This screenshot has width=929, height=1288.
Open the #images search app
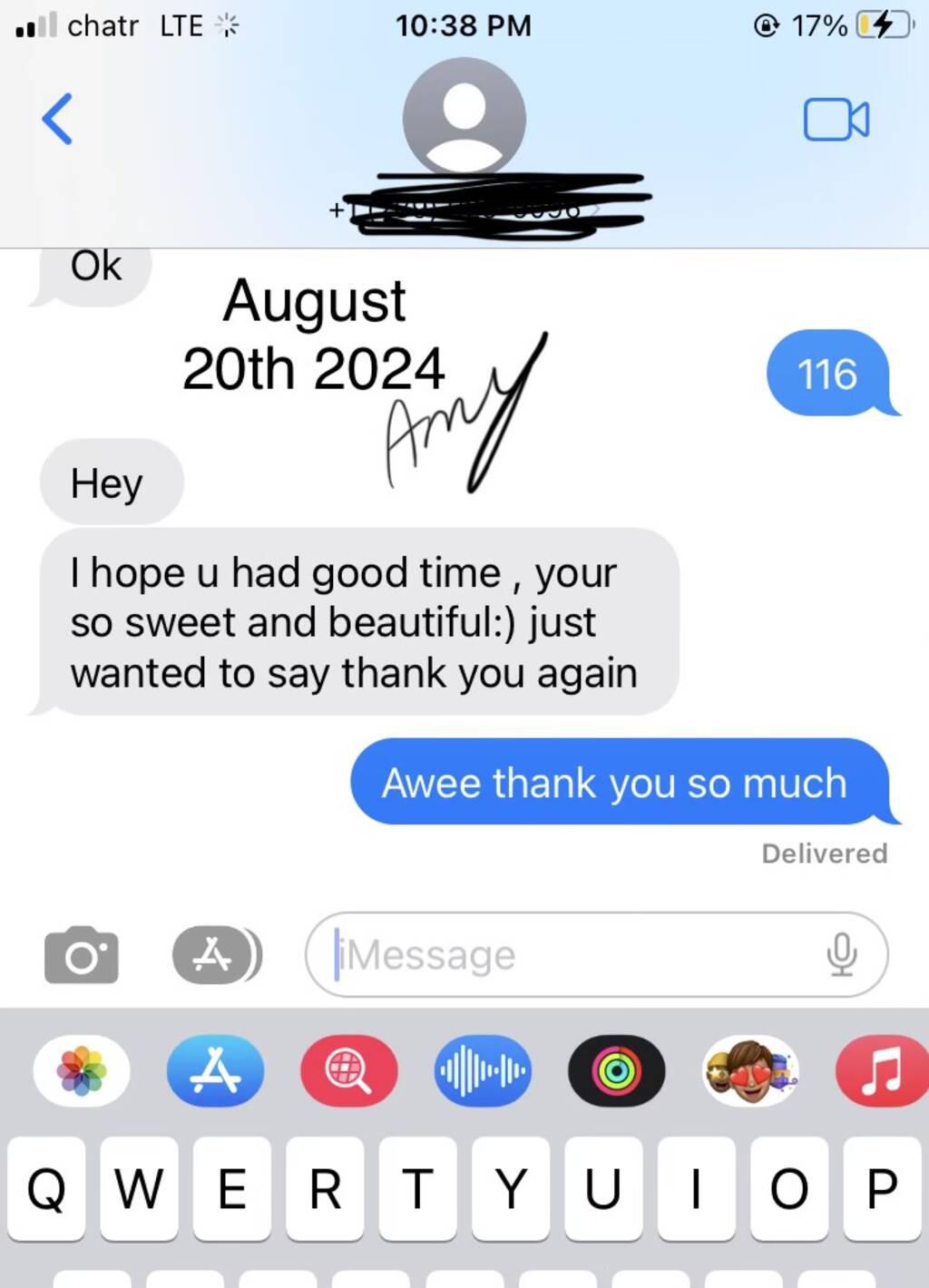pos(349,1070)
